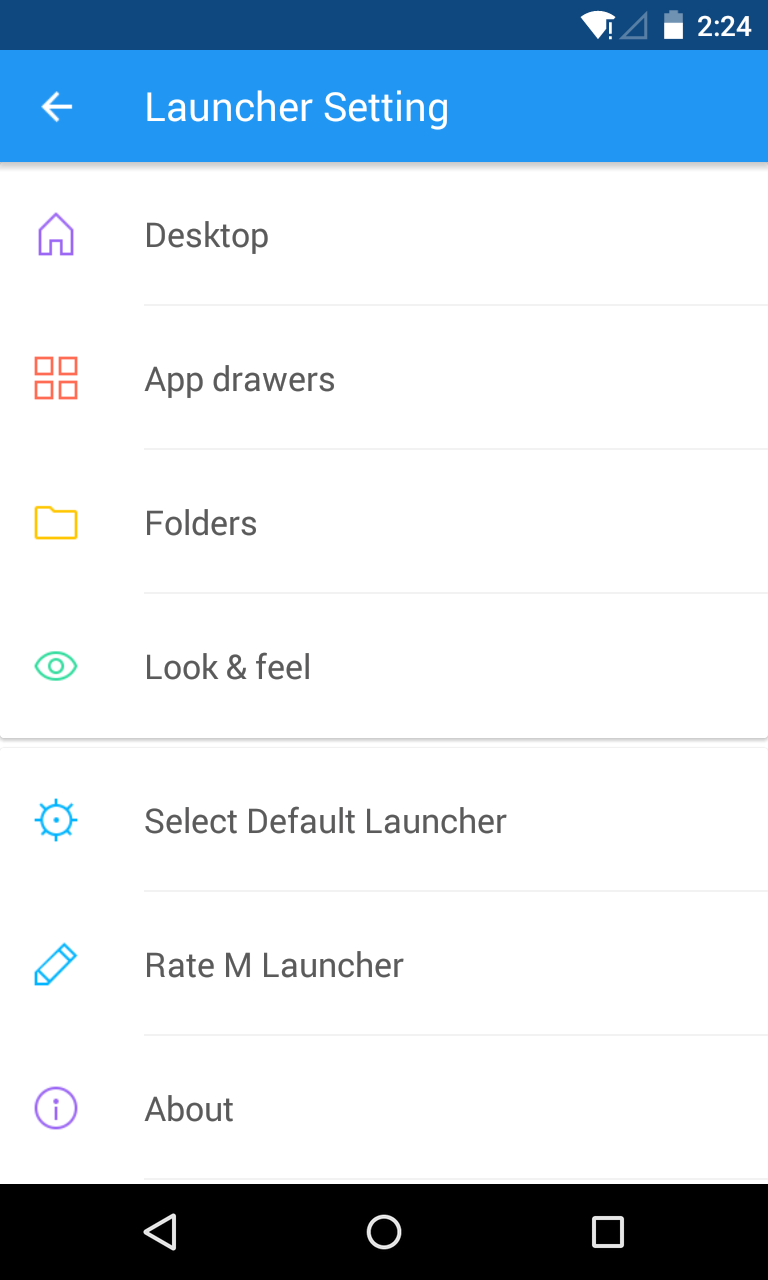
Task: Go back using the app bar arrow
Action: 57,107
